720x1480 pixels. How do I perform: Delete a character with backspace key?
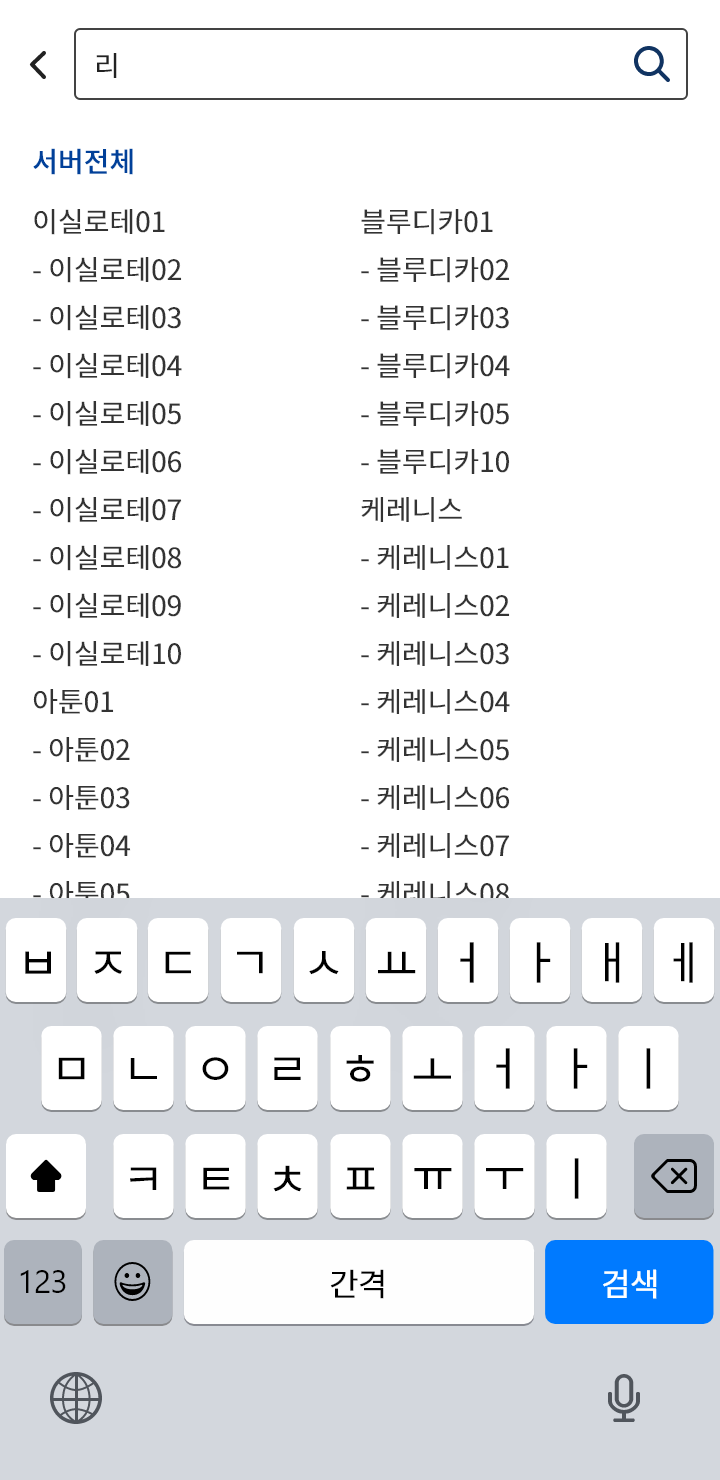coord(674,1176)
